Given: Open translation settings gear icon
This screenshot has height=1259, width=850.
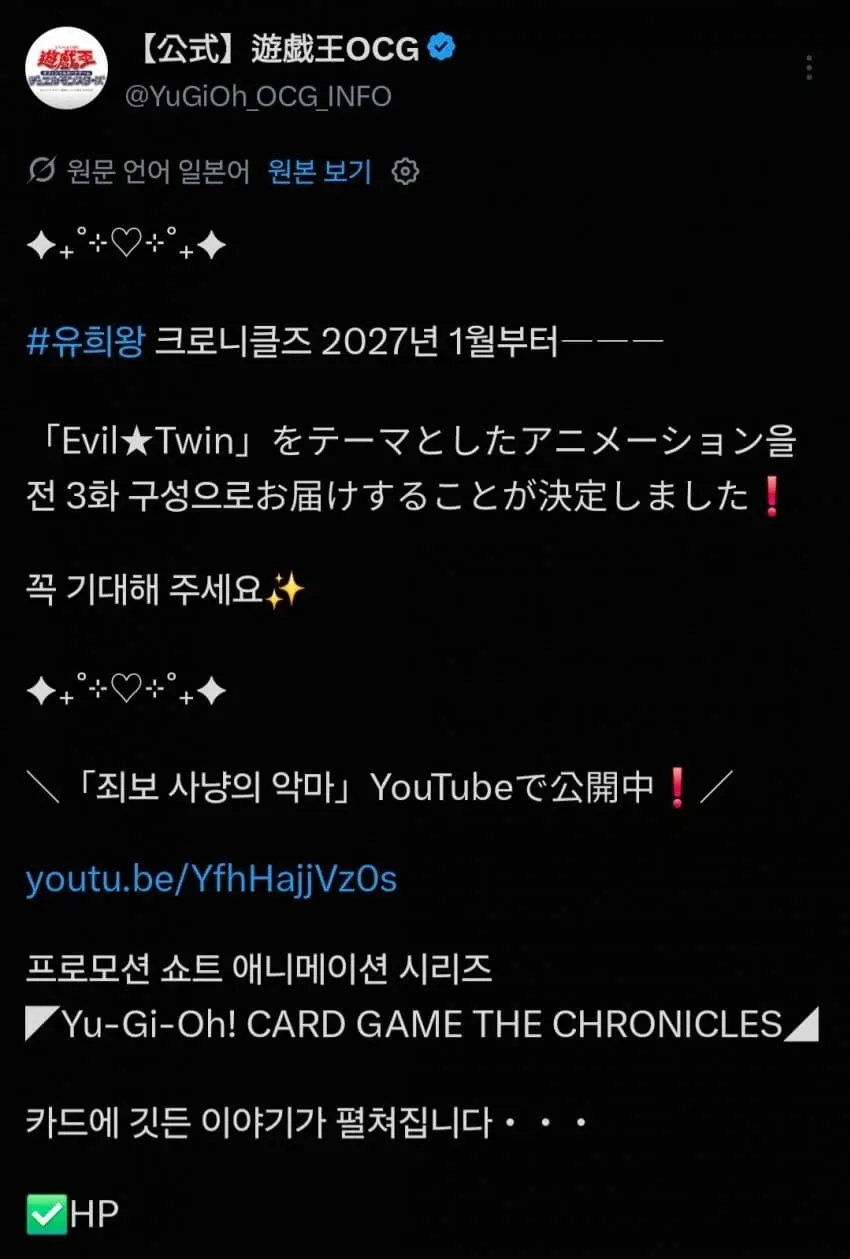Looking at the screenshot, I should [405, 172].
